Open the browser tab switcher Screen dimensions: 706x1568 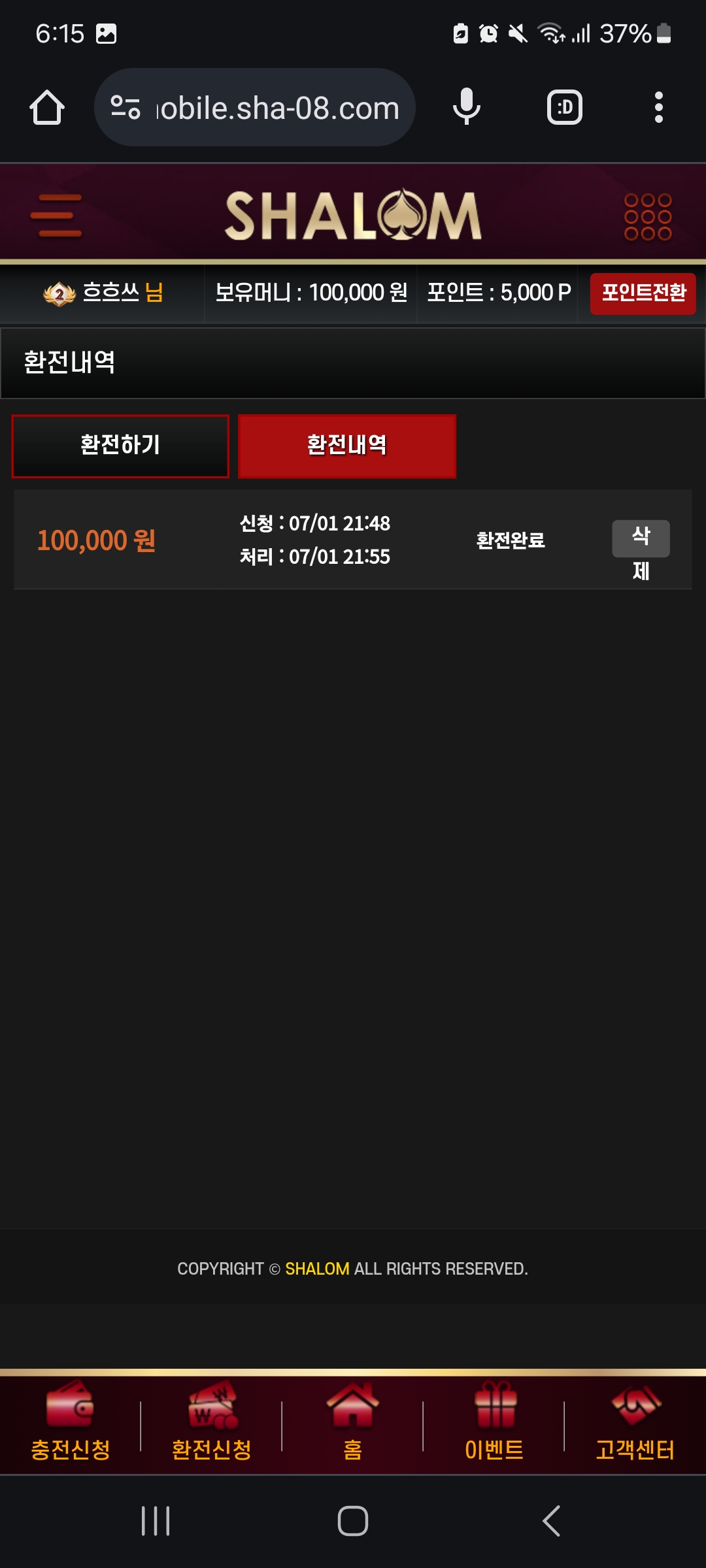(x=565, y=108)
